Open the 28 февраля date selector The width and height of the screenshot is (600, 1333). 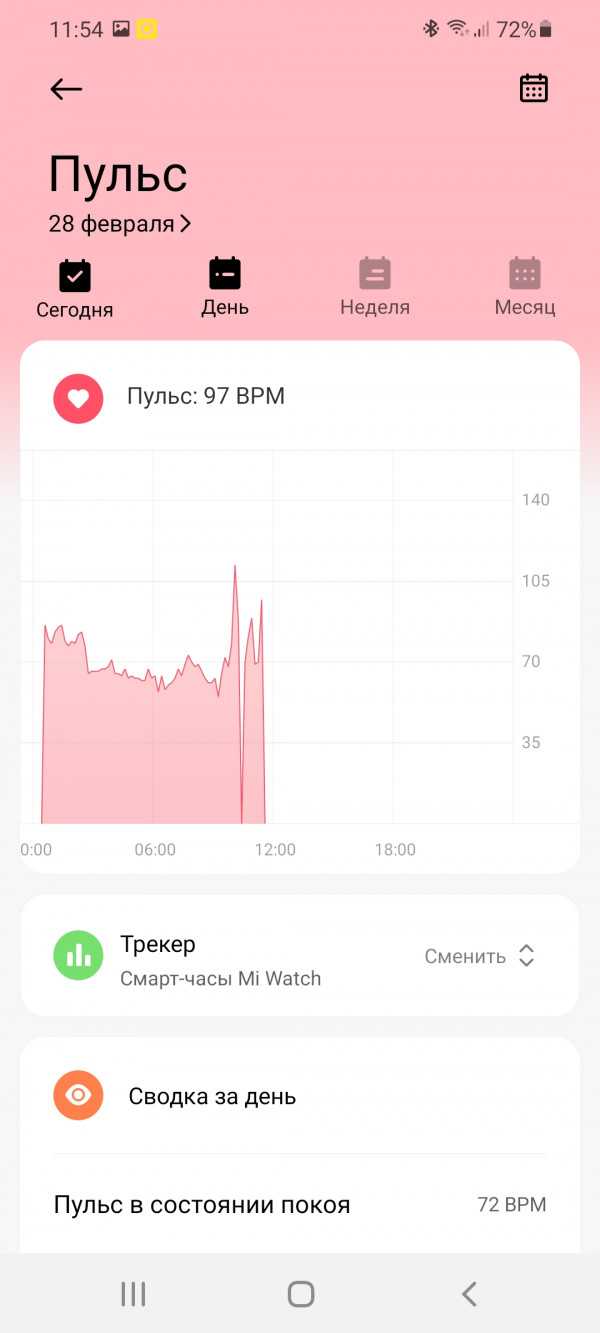pos(120,224)
